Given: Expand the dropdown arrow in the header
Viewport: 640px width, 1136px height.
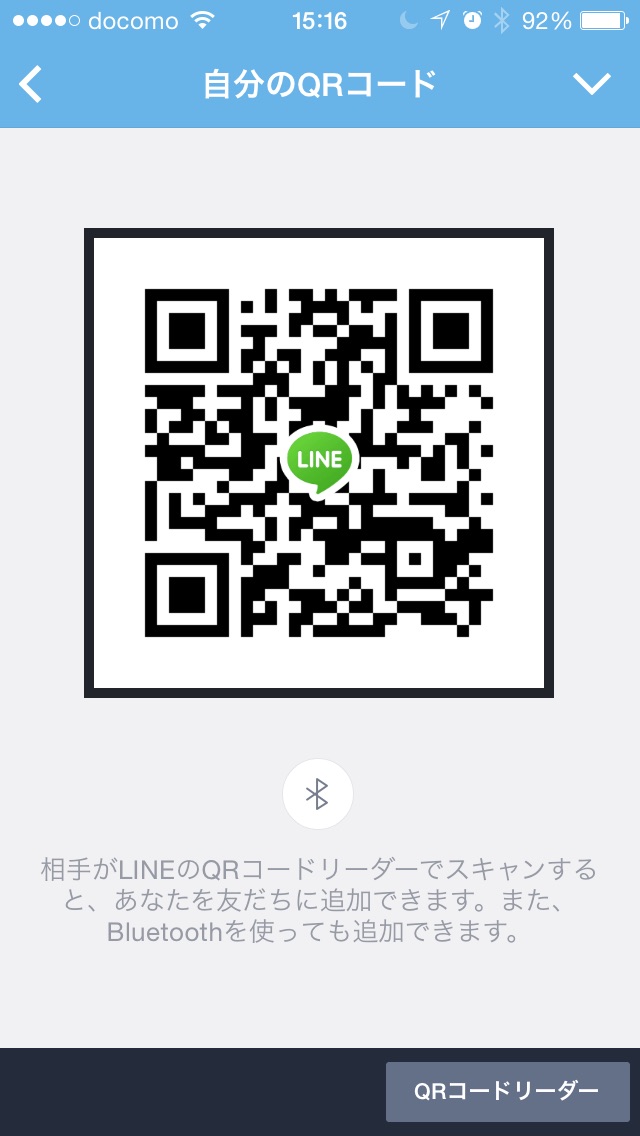Looking at the screenshot, I should pos(591,85).
